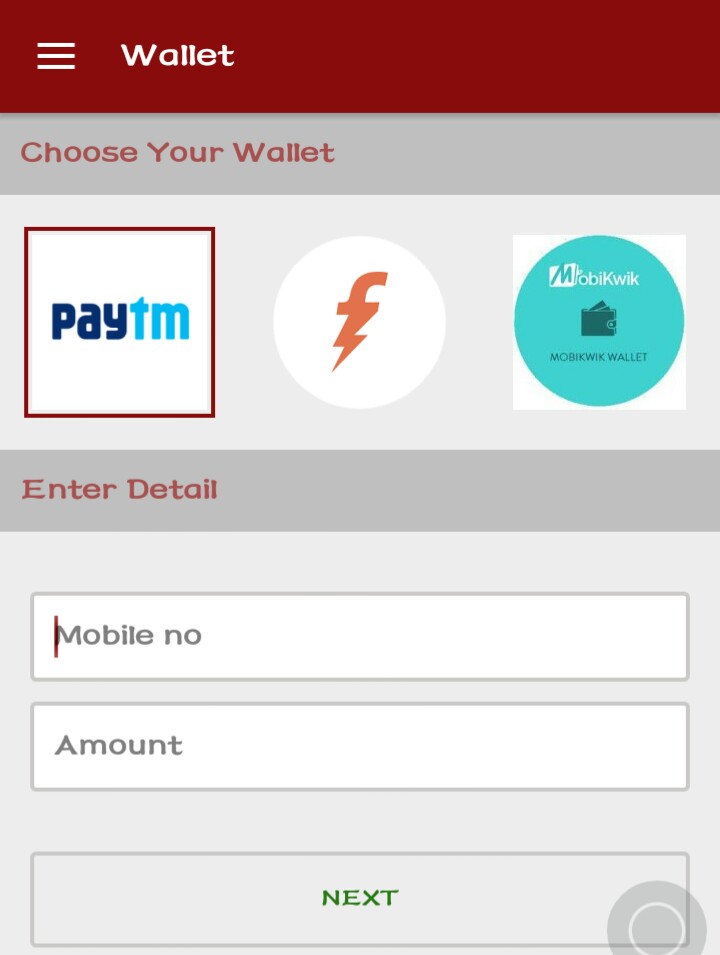Focus the Mobile no field

tap(360, 636)
